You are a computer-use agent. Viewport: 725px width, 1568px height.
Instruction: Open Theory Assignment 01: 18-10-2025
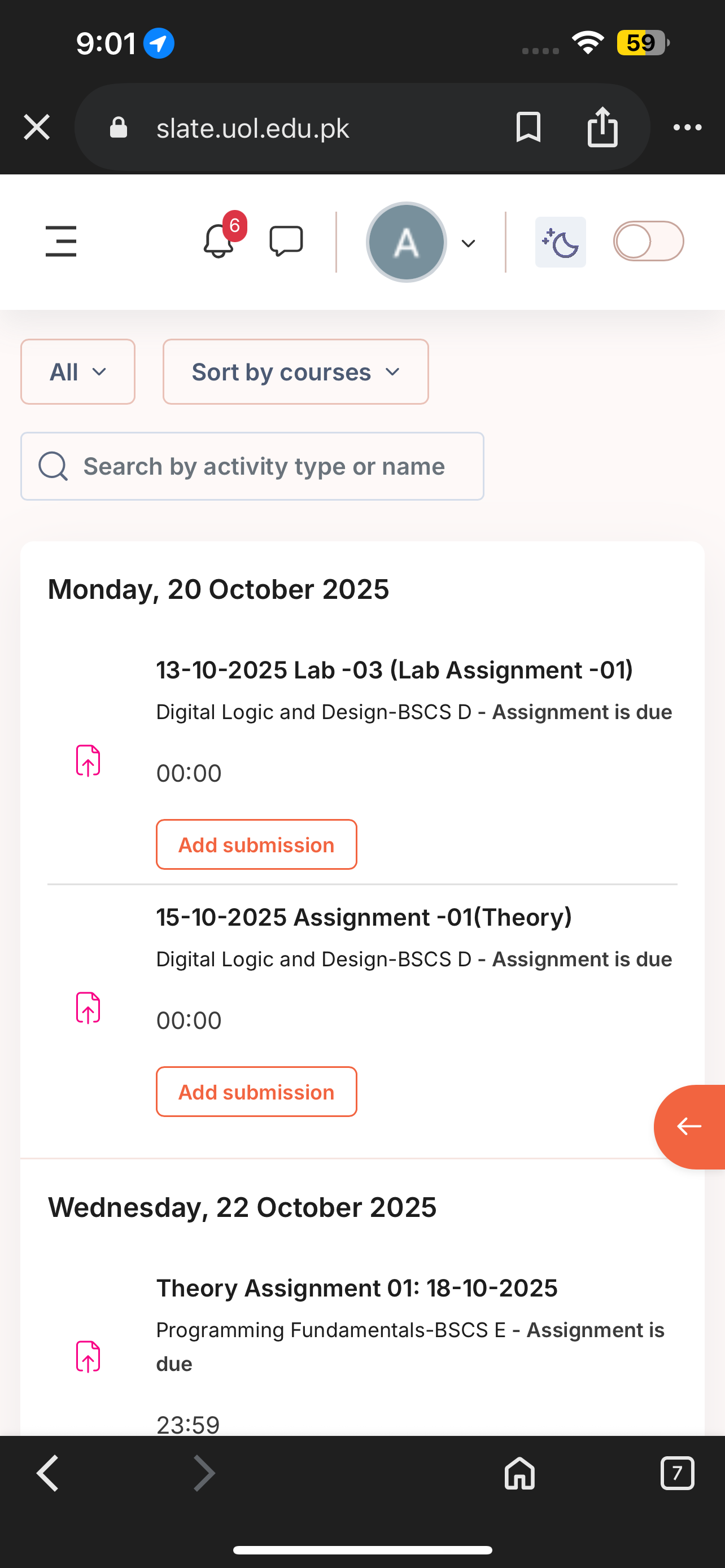click(x=357, y=1289)
